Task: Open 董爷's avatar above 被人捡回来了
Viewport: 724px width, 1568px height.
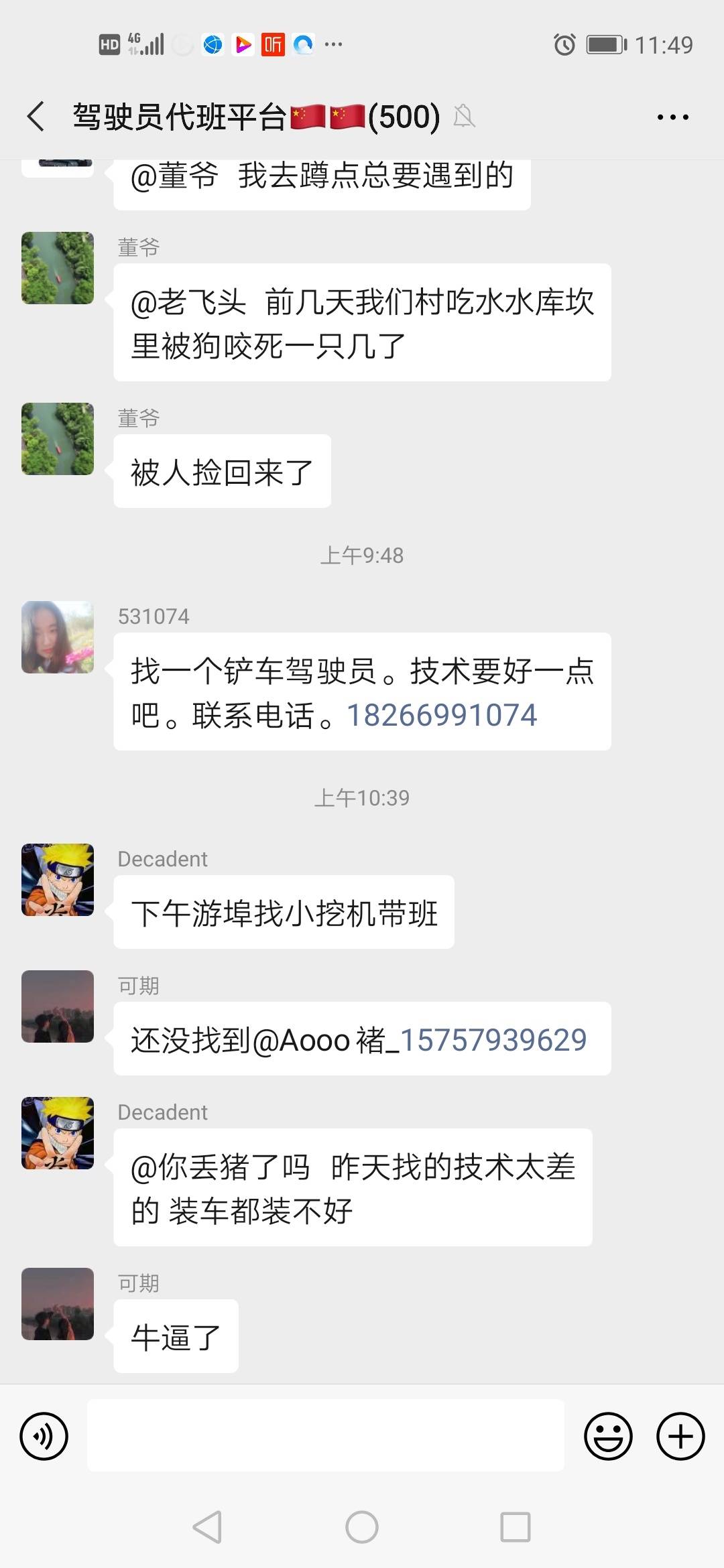Action: click(x=58, y=439)
